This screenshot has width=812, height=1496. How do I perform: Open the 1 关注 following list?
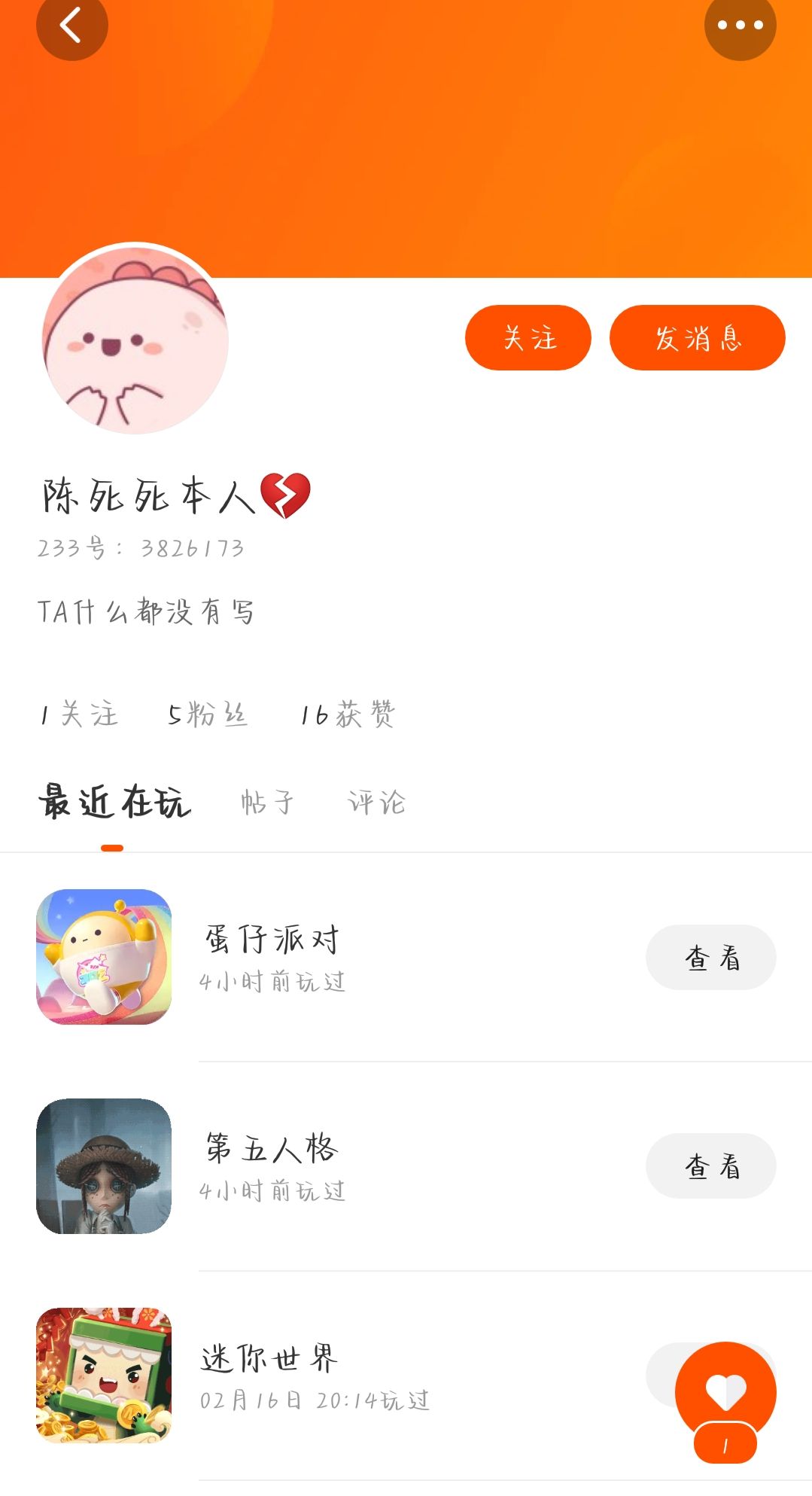79,714
